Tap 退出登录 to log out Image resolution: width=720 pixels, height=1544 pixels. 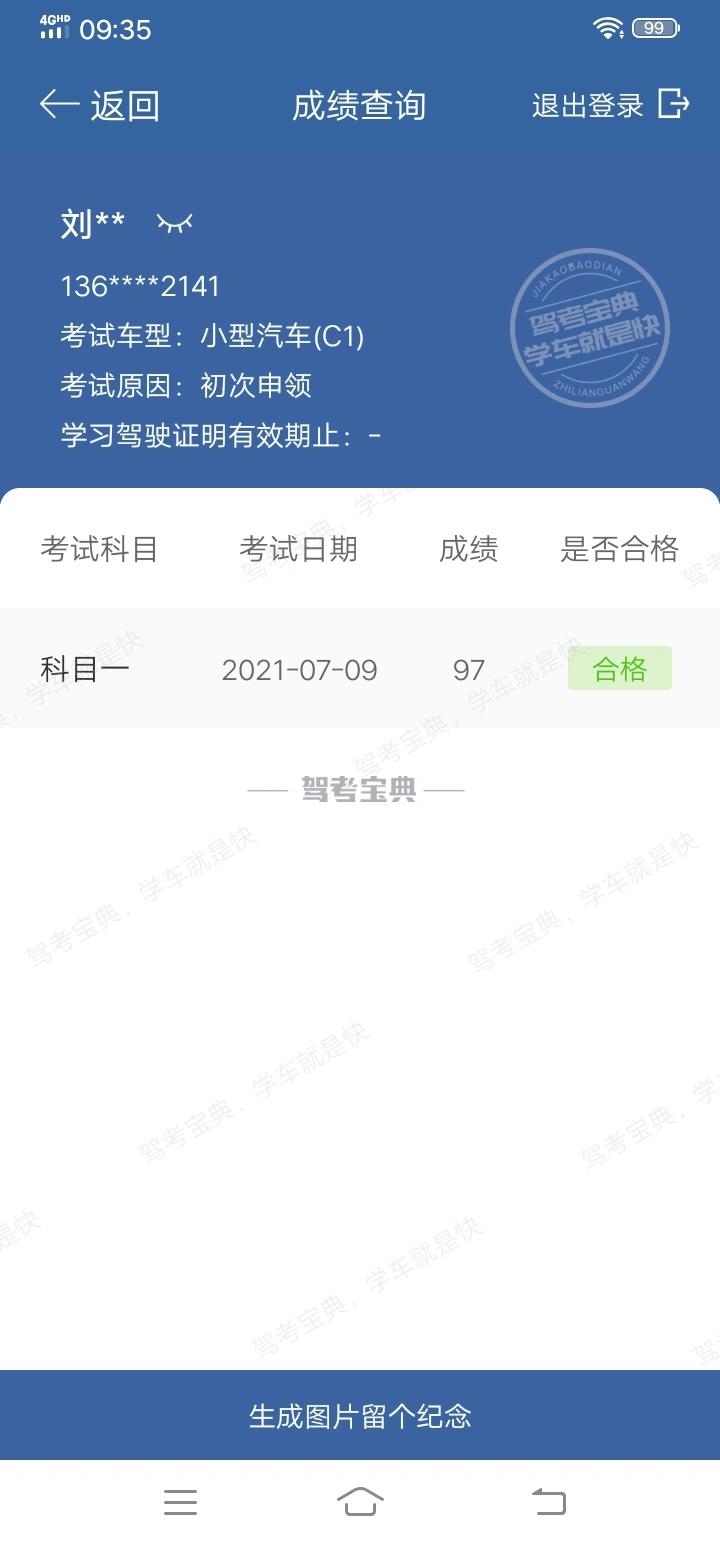tap(610, 105)
